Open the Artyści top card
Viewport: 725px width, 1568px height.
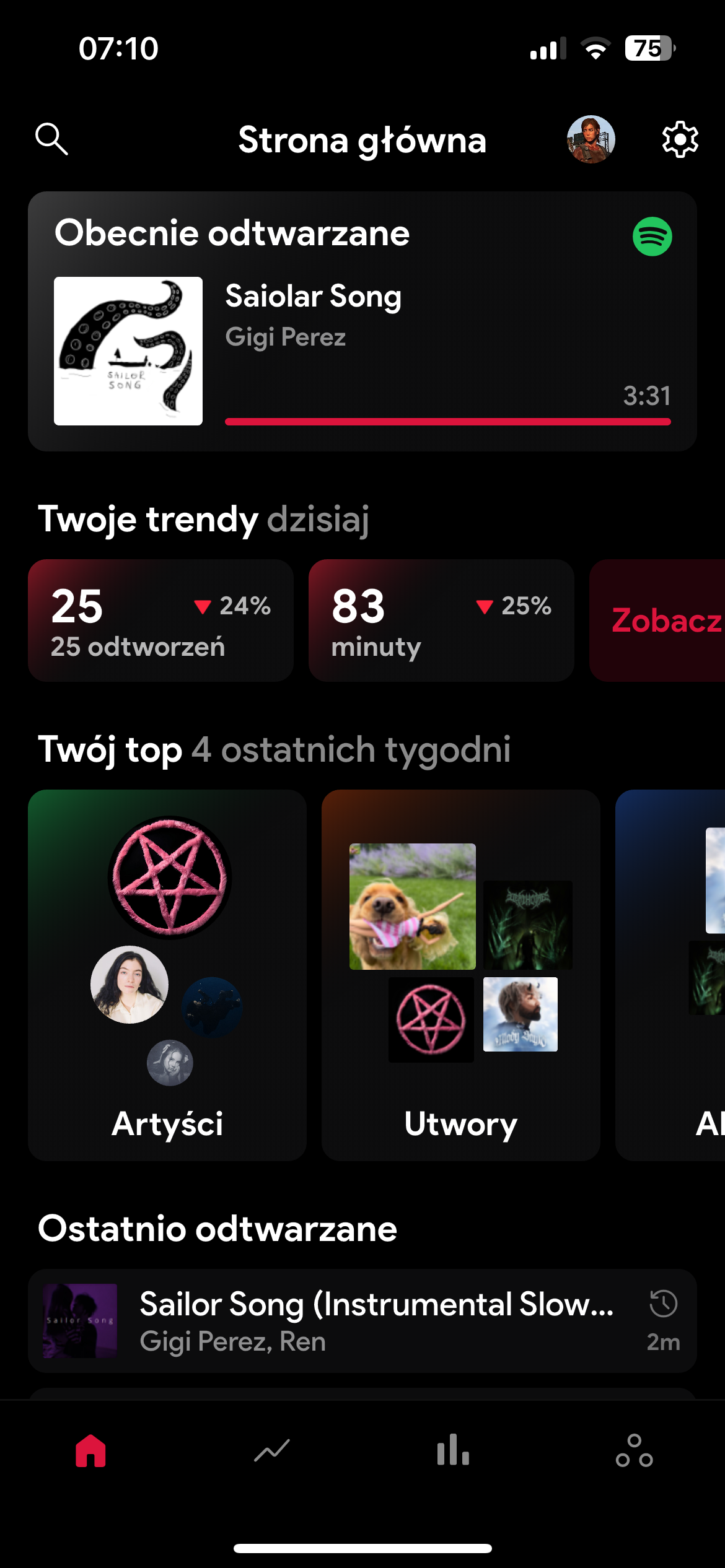(x=167, y=975)
